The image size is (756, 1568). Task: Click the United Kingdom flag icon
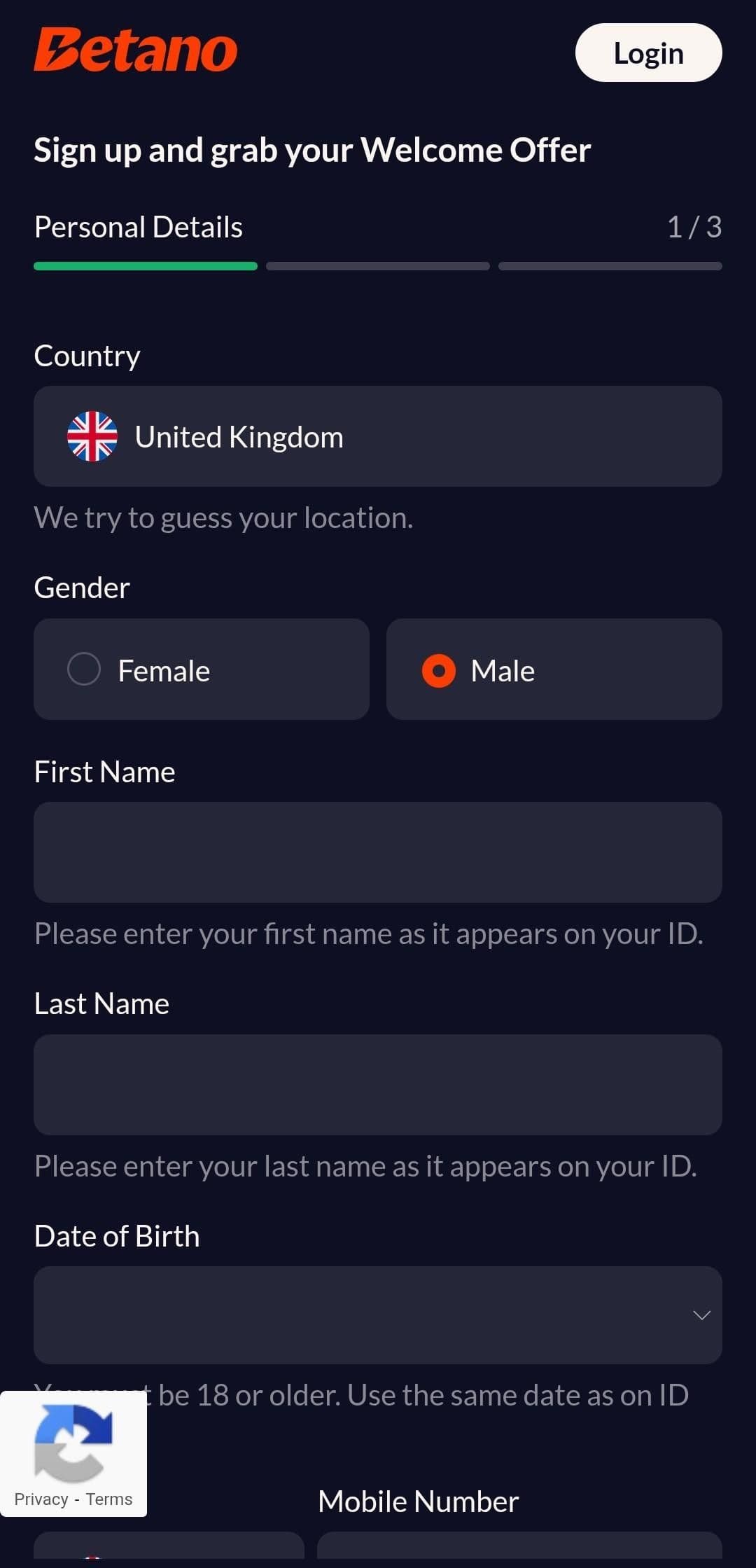[x=91, y=436]
